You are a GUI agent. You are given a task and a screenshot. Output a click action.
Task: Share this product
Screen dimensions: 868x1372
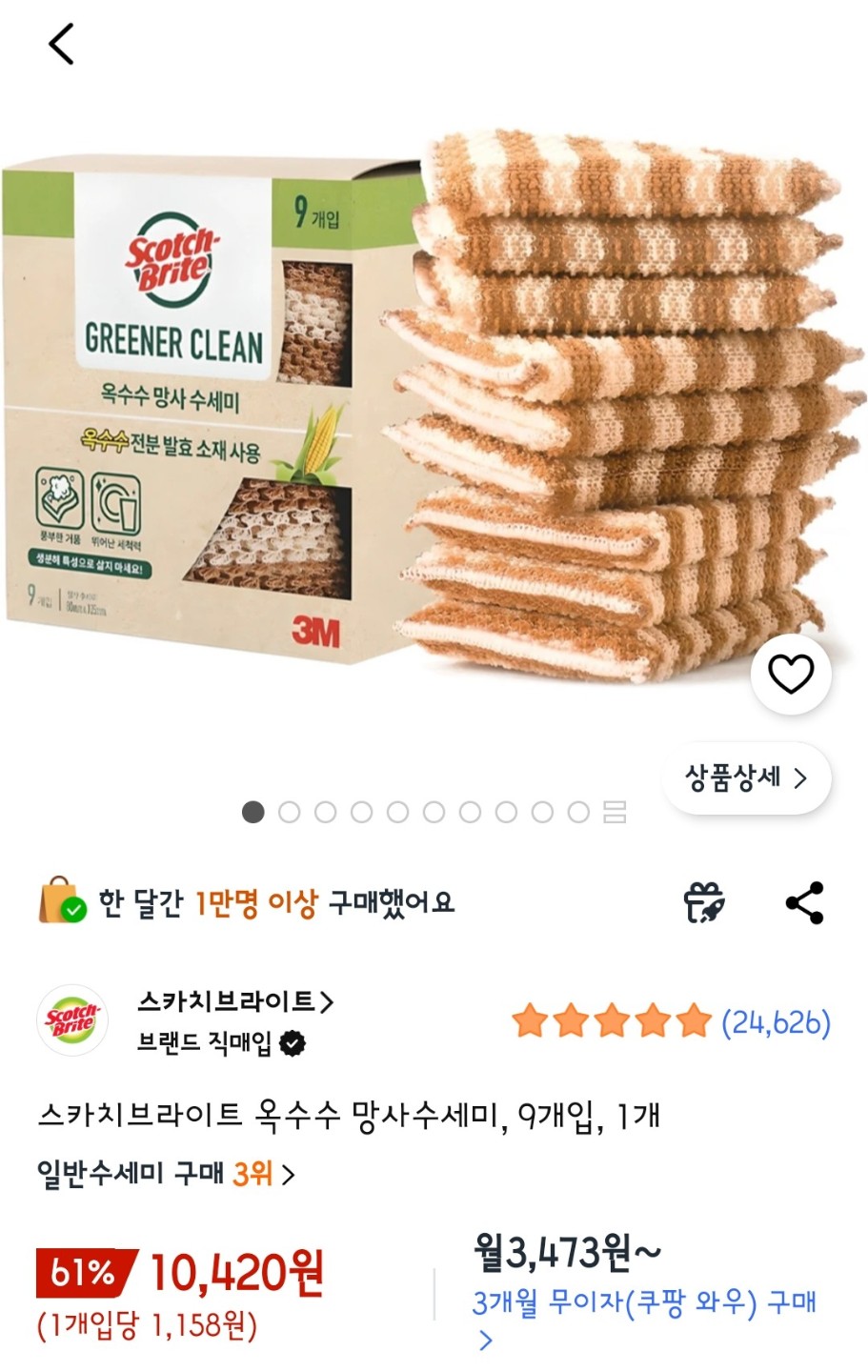point(804,903)
